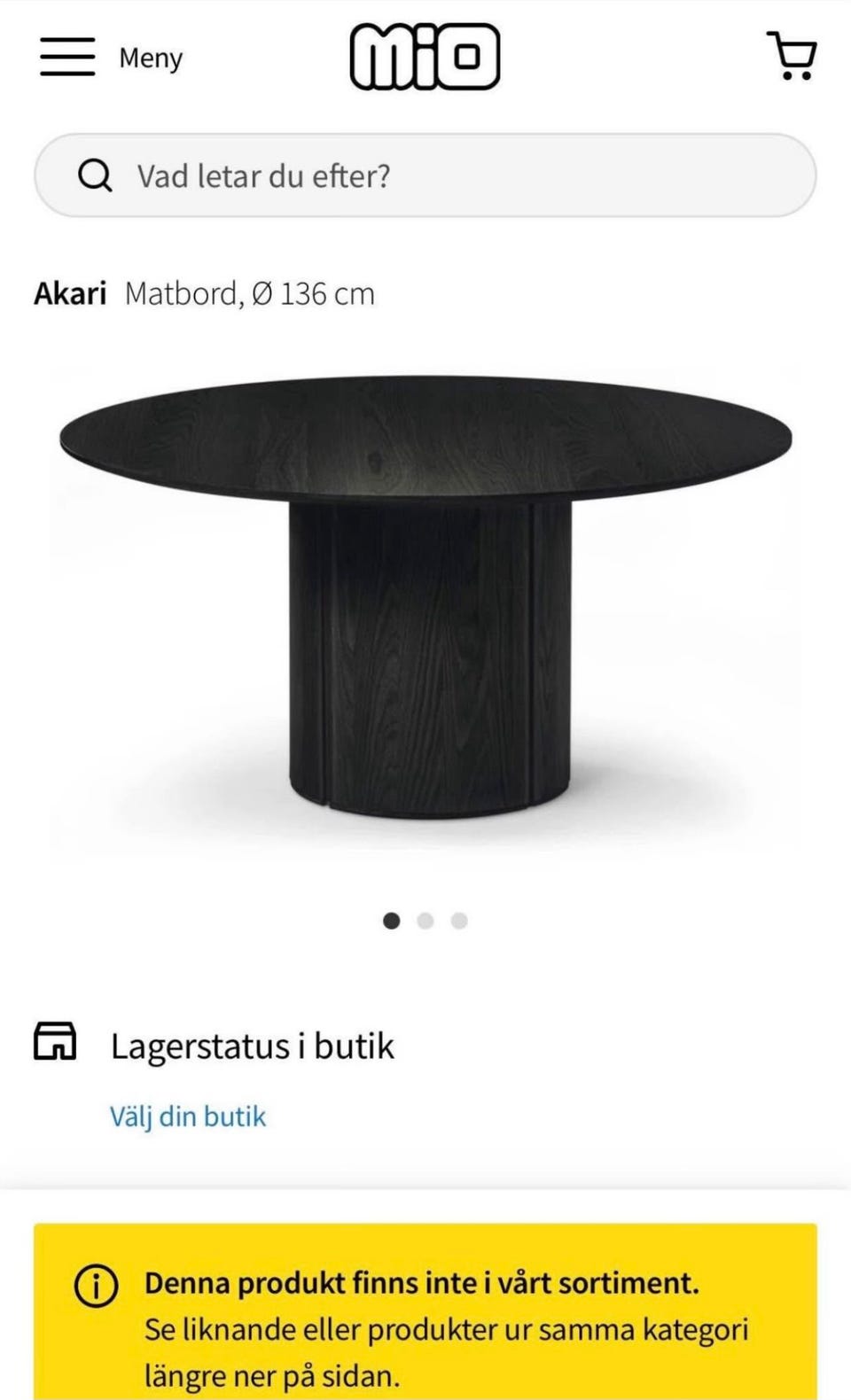This screenshot has height=1400, width=851.
Task: Open the Denna produkt finns inte notice
Action: click(422, 1282)
